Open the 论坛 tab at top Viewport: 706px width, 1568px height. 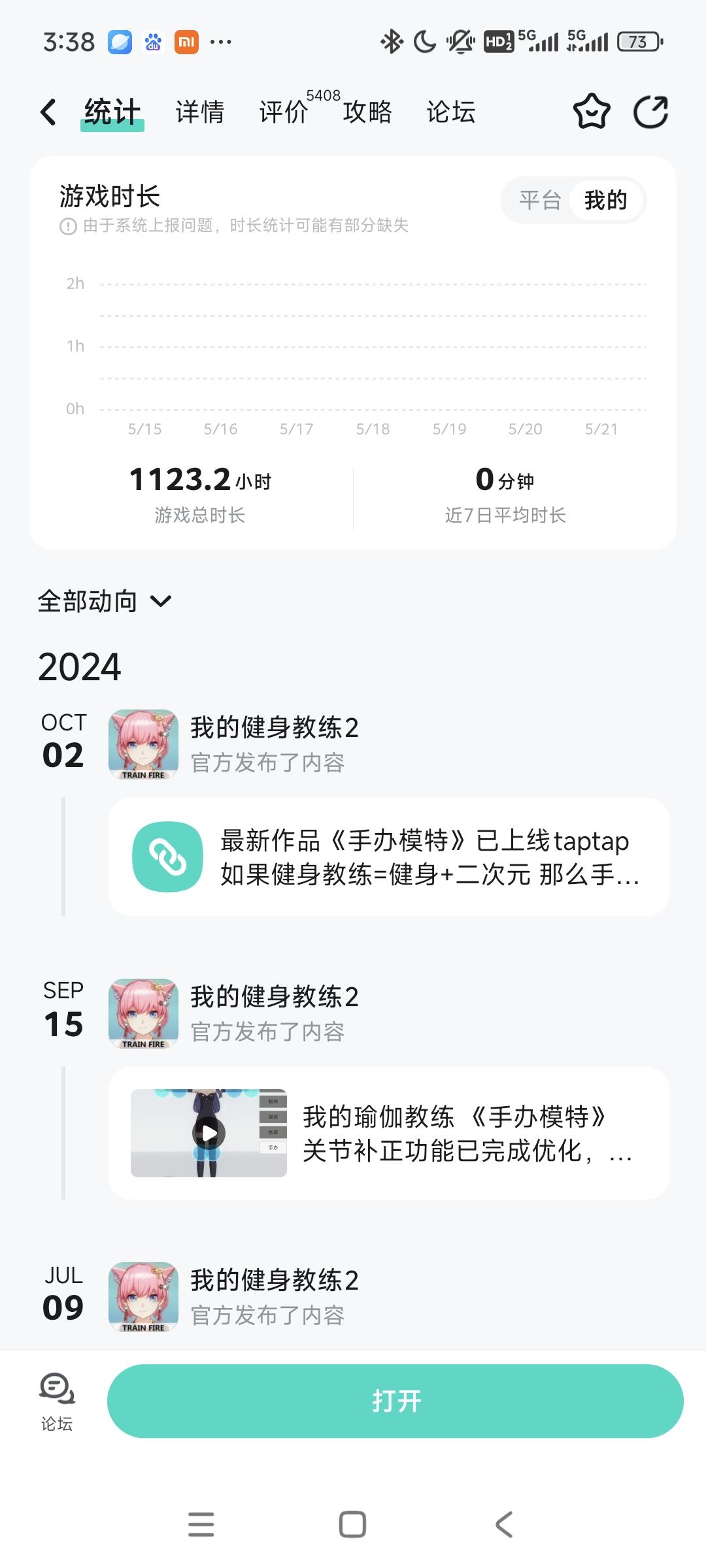[x=450, y=112]
